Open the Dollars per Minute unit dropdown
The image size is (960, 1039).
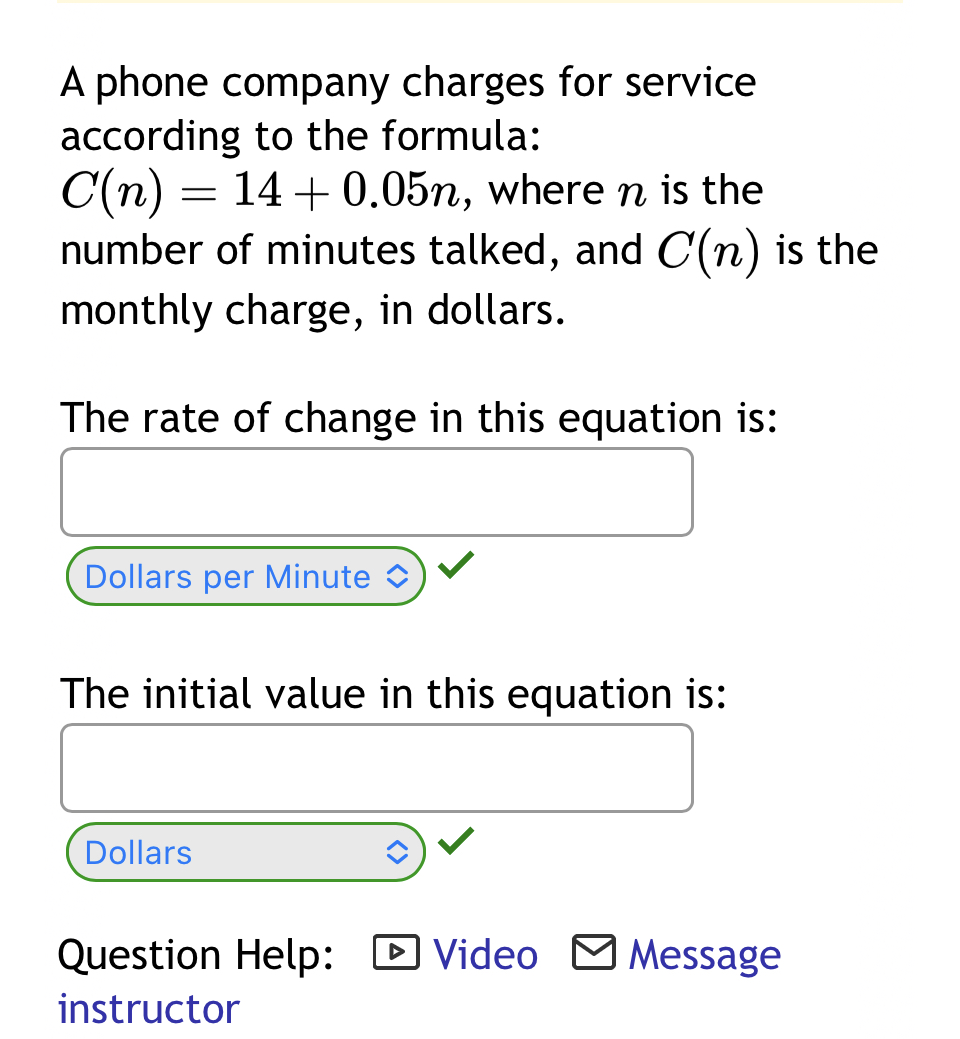pyautogui.click(x=245, y=576)
